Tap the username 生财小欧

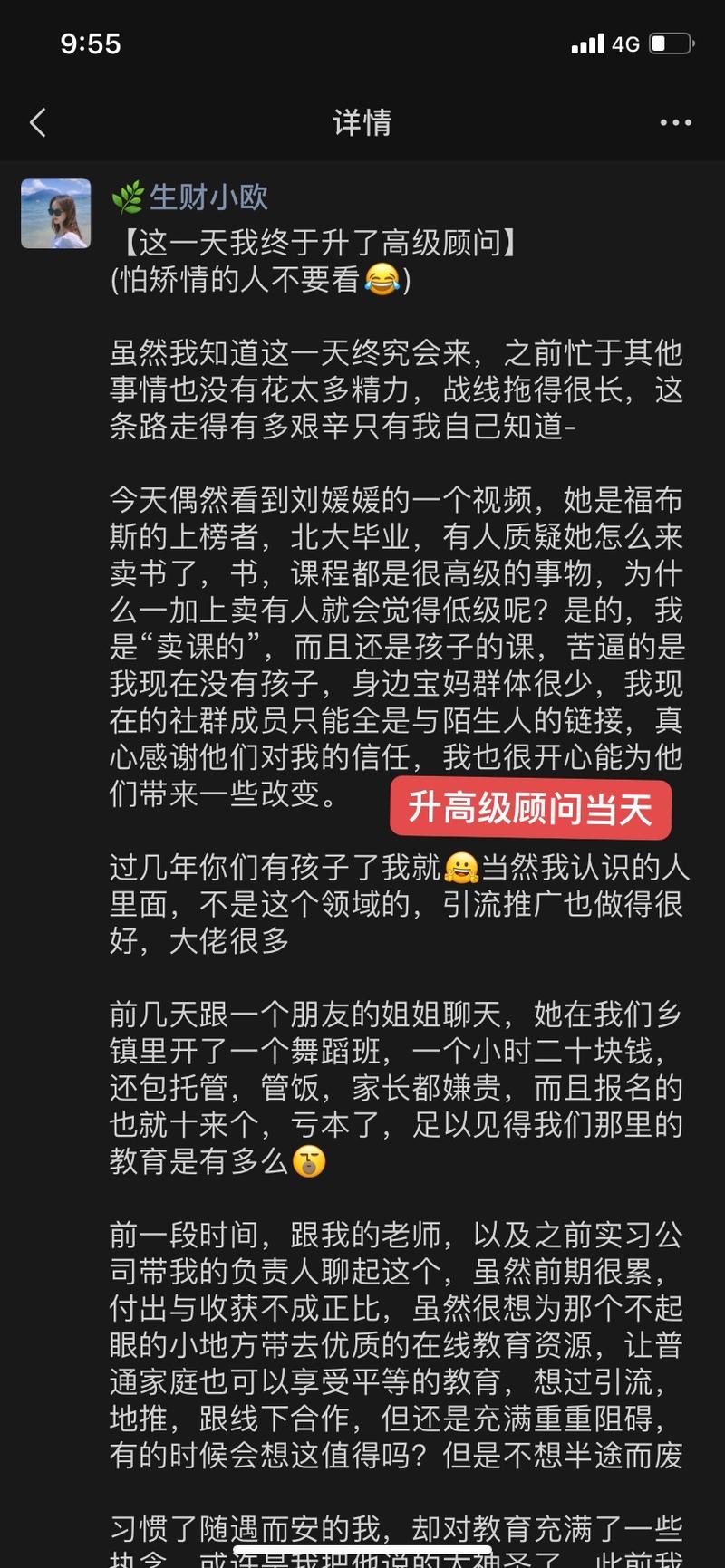click(x=208, y=197)
